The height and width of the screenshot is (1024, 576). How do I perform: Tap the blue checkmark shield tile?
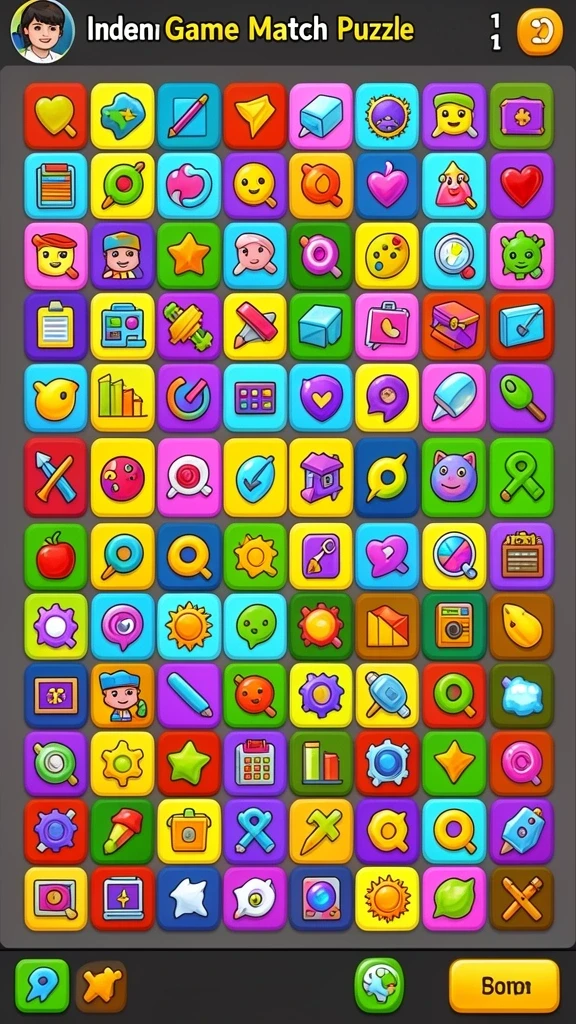pyautogui.click(x=255, y=477)
